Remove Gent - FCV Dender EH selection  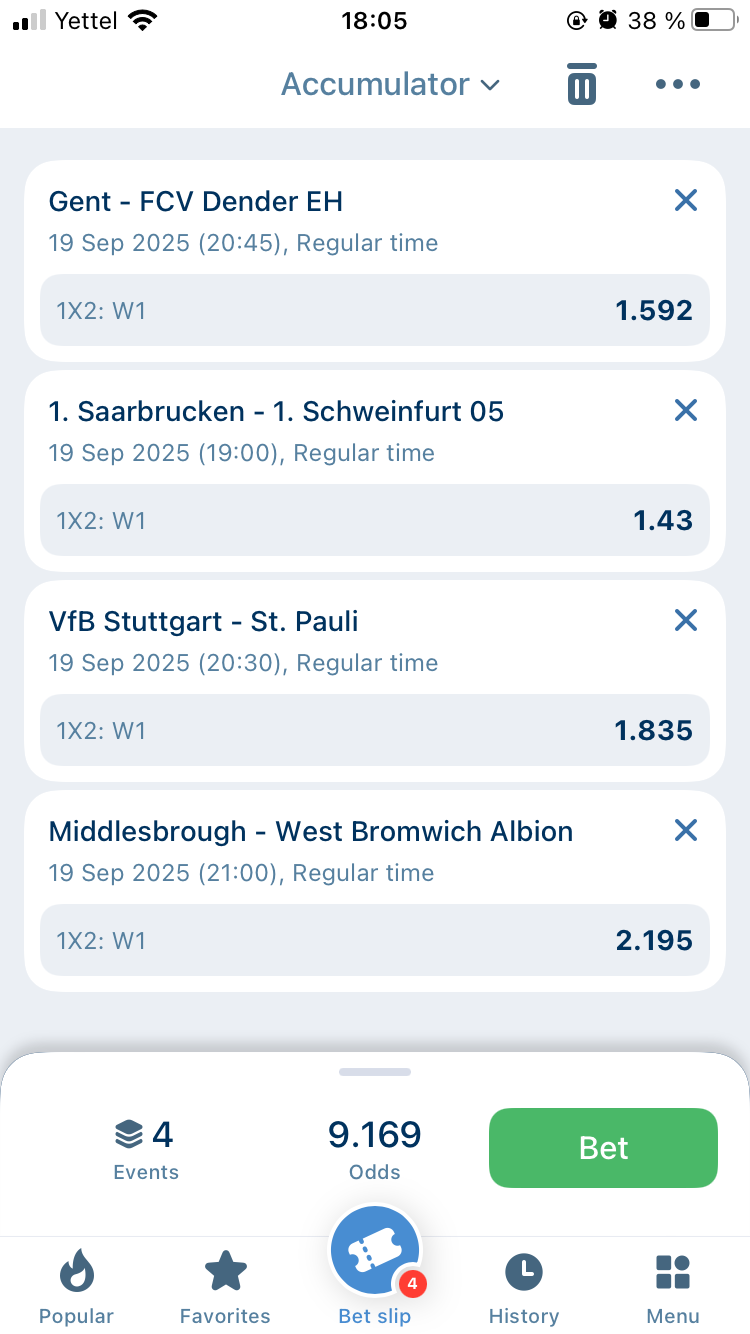(x=686, y=200)
